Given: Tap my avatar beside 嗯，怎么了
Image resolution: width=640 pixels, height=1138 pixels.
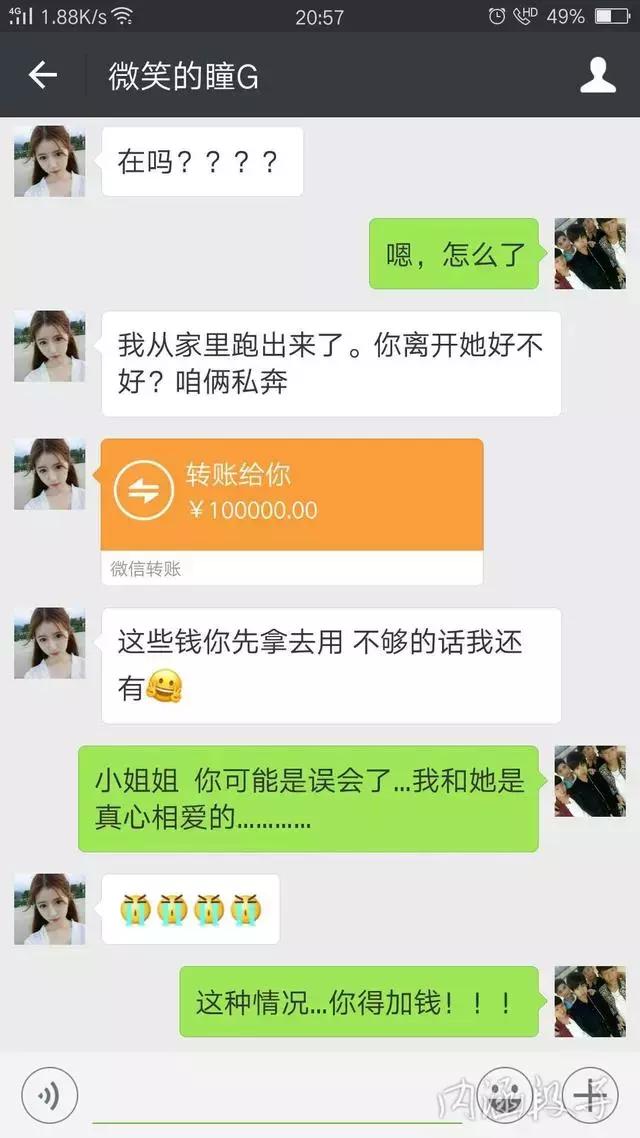Looking at the screenshot, I should tap(589, 254).
